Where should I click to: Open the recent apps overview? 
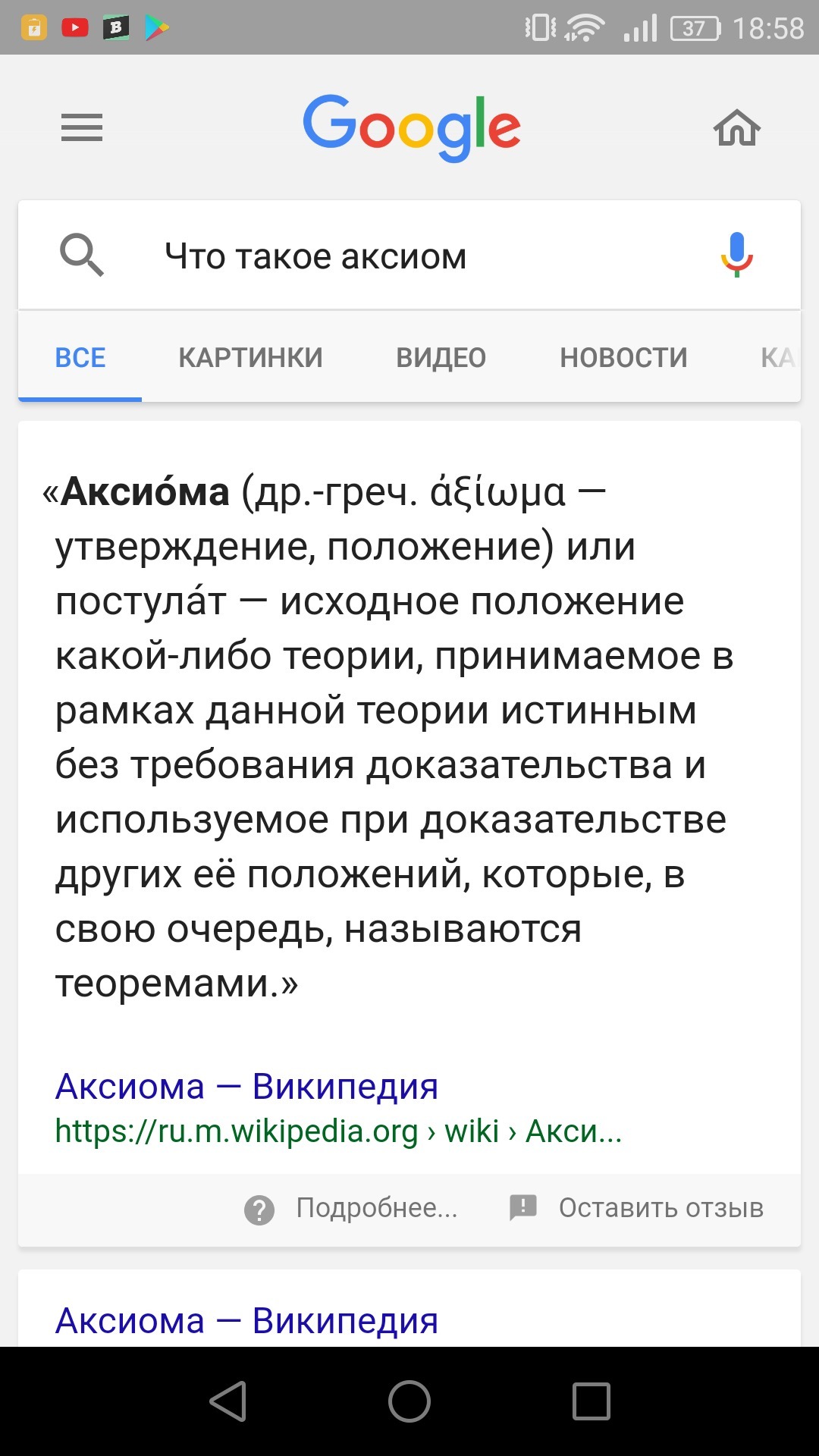pyautogui.click(x=591, y=1401)
